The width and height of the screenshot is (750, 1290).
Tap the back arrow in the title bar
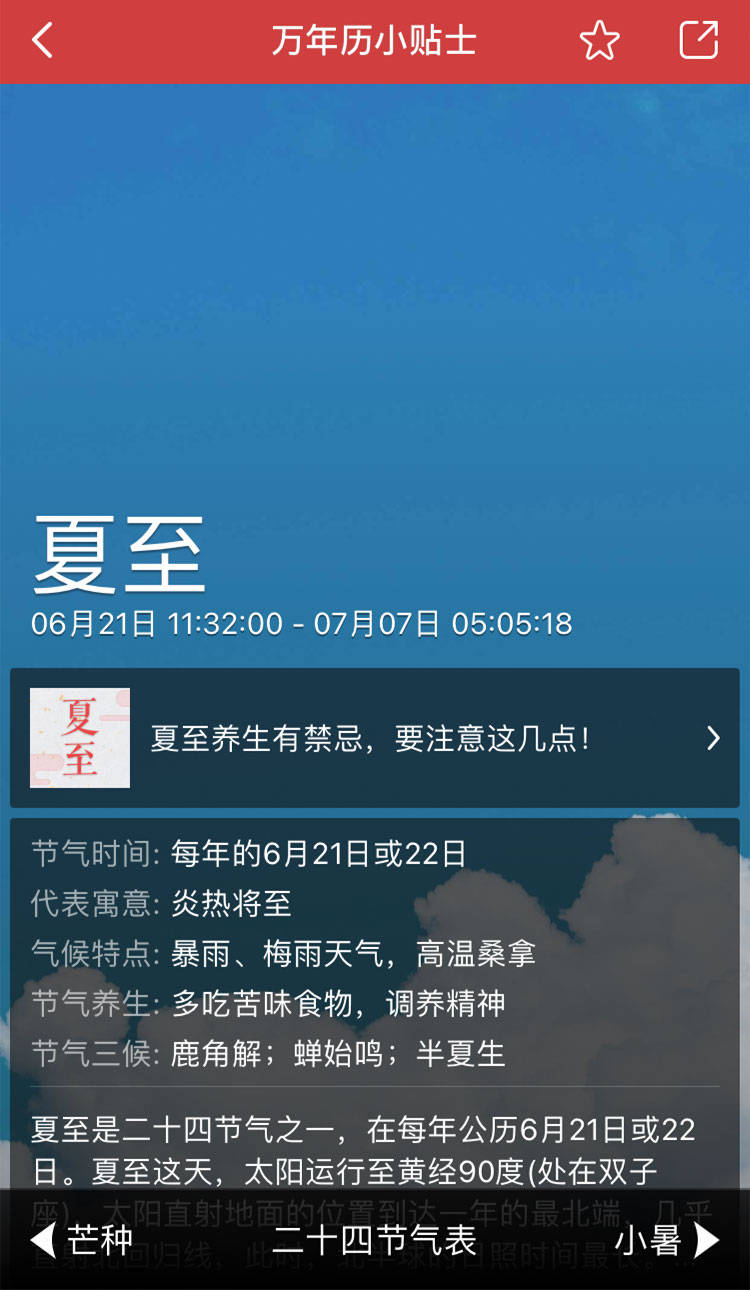click(42, 41)
